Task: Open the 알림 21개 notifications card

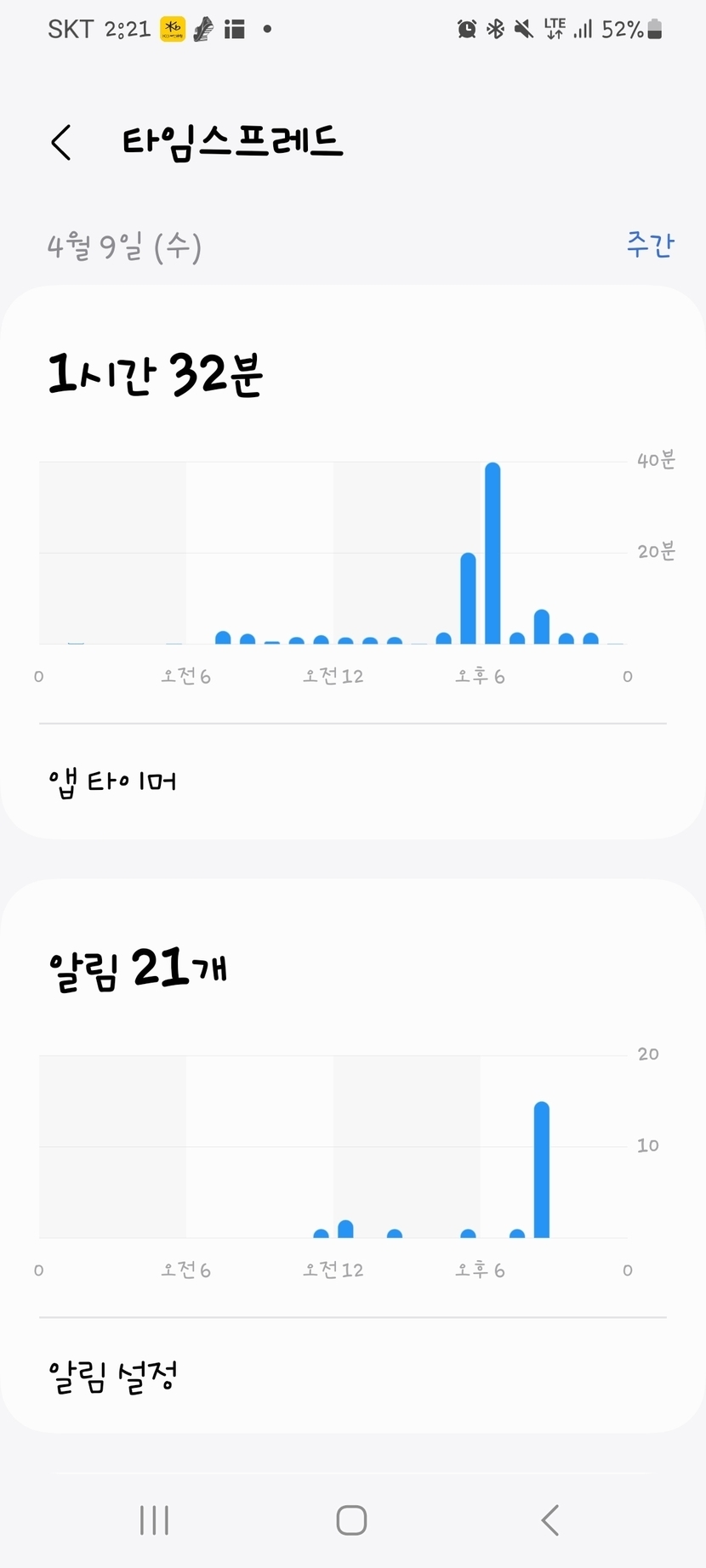Action: coord(138,969)
